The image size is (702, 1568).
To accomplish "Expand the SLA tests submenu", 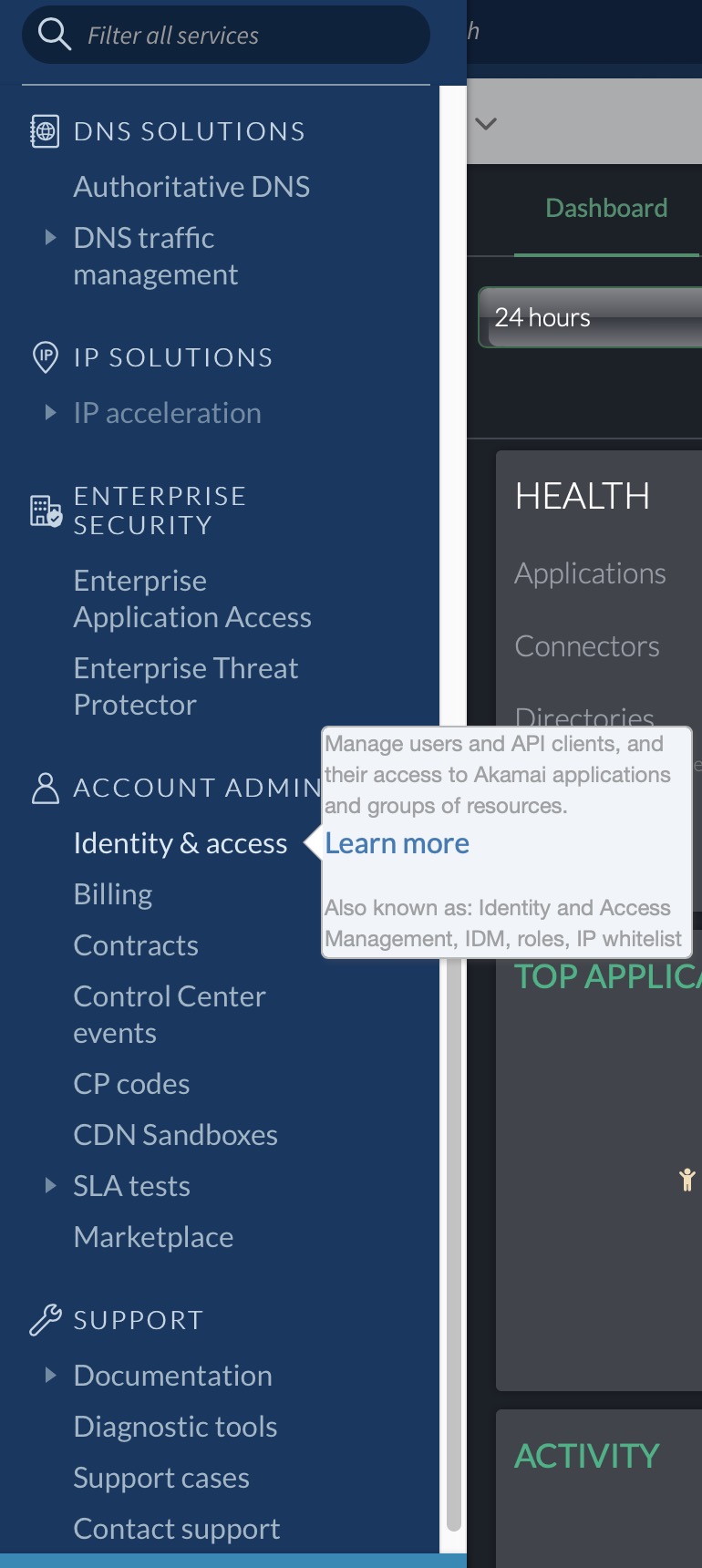I will click(x=50, y=1185).
